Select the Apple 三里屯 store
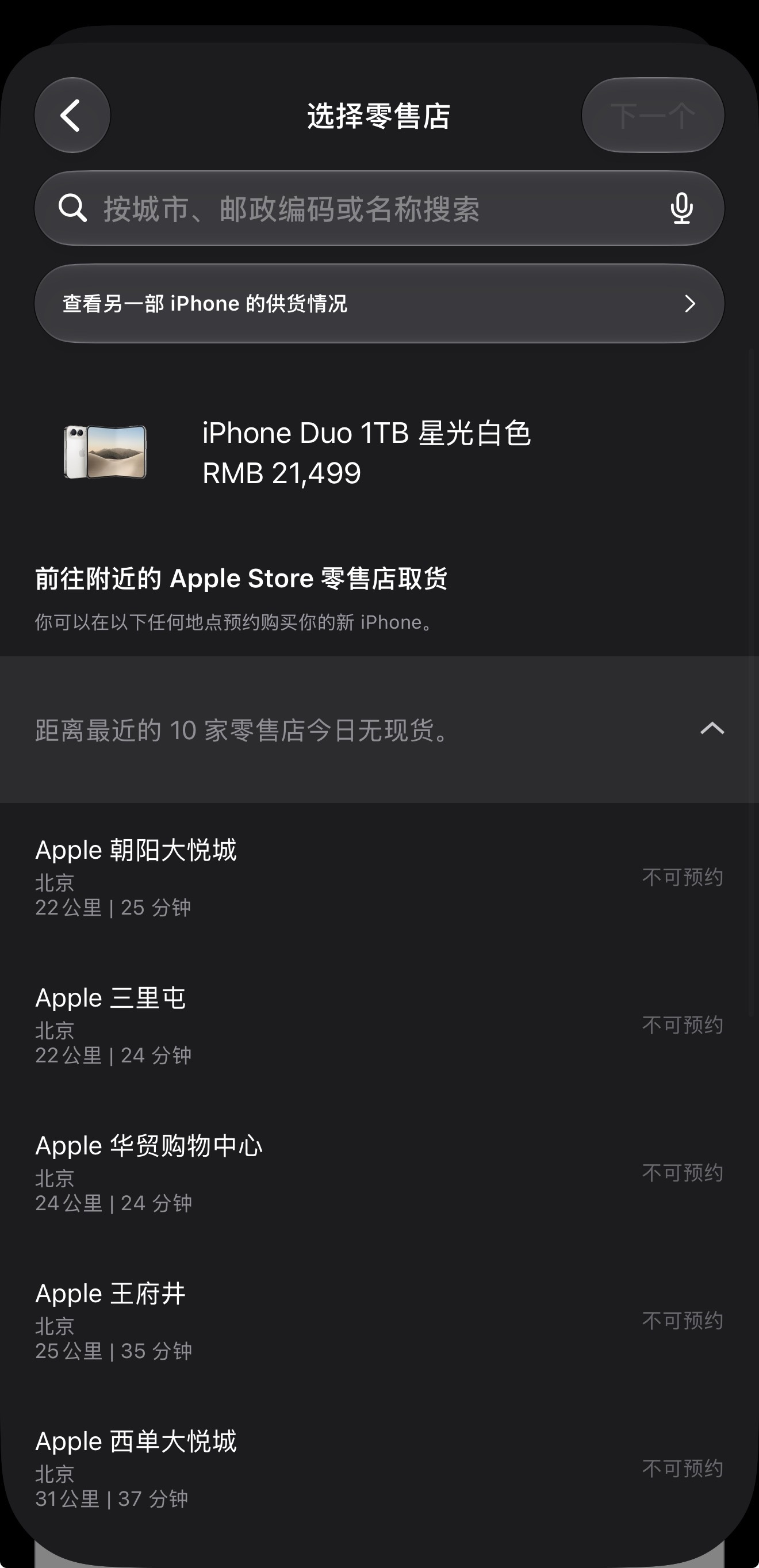Image resolution: width=759 pixels, height=1568 pixels. pos(379,1025)
